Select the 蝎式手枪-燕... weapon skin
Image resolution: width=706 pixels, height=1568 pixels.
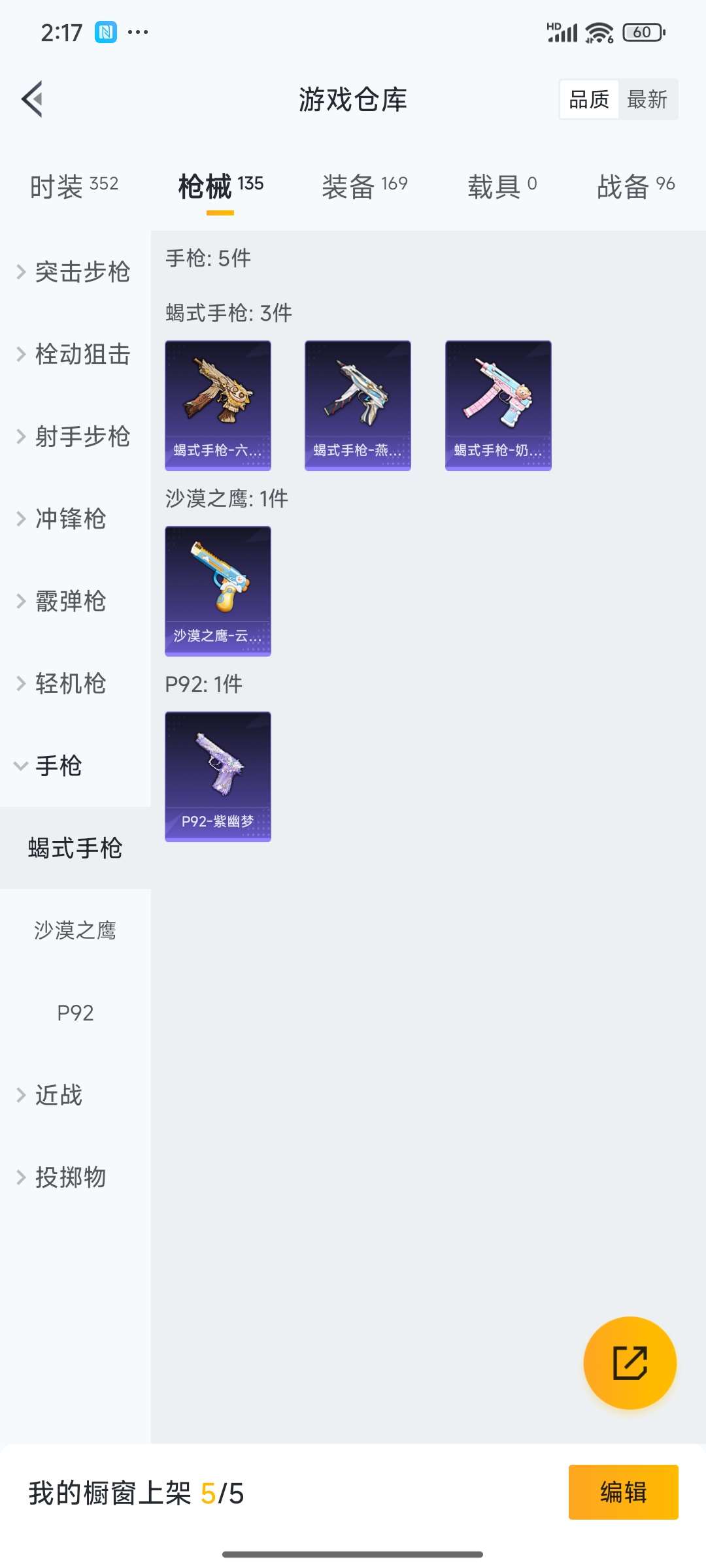coord(358,404)
